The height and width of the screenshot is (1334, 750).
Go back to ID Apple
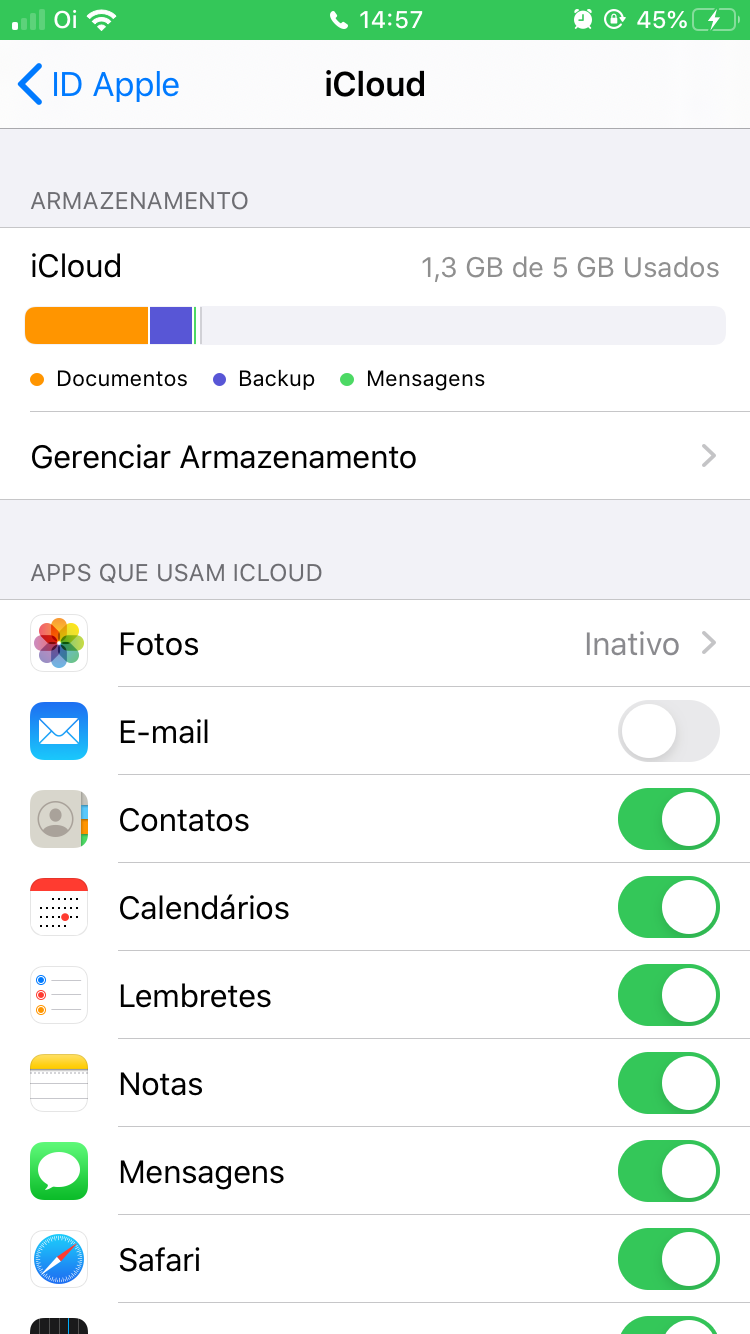(x=98, y=85)
